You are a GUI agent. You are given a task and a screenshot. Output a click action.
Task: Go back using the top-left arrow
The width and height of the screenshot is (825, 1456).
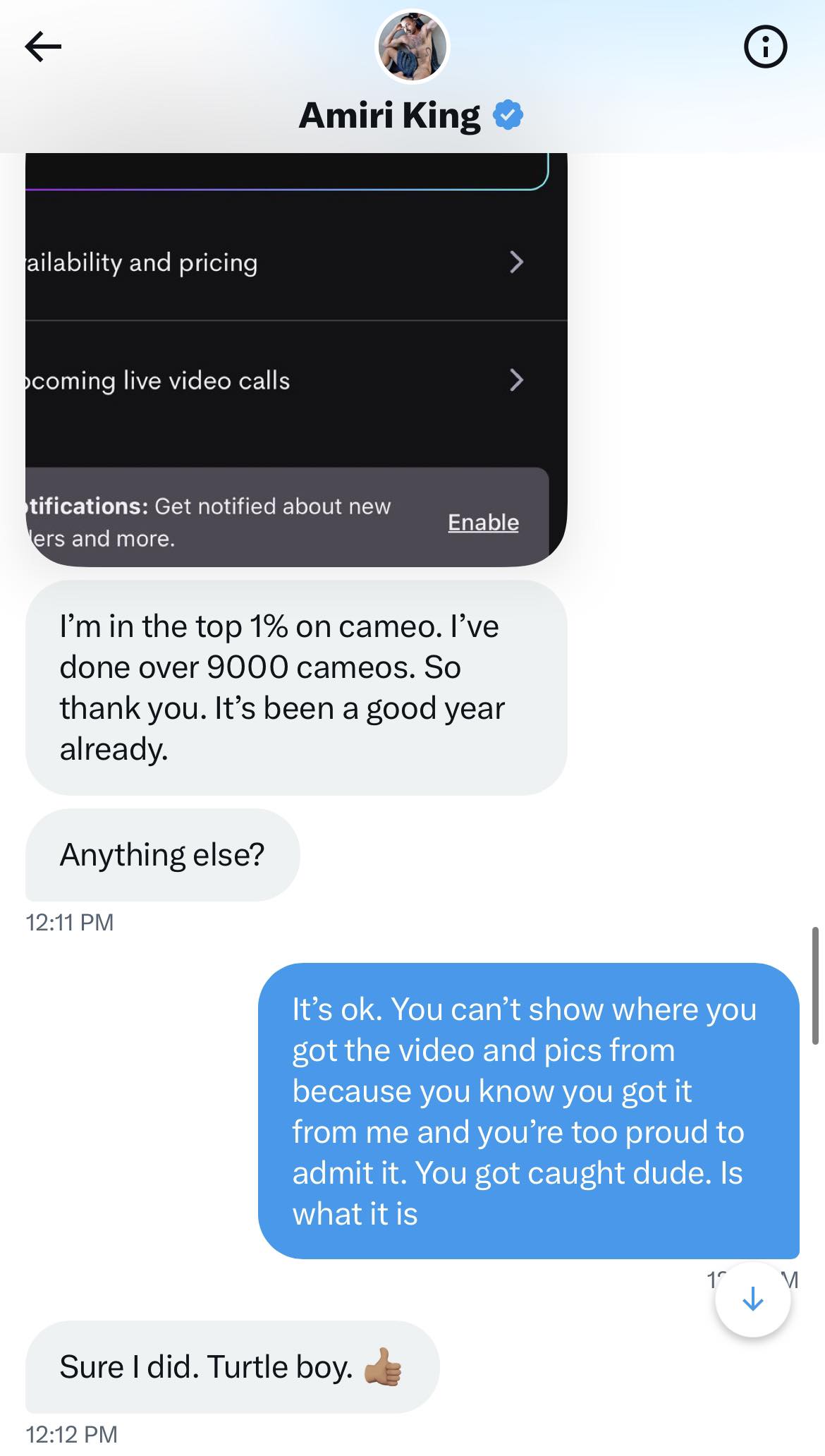pos(44,47)
